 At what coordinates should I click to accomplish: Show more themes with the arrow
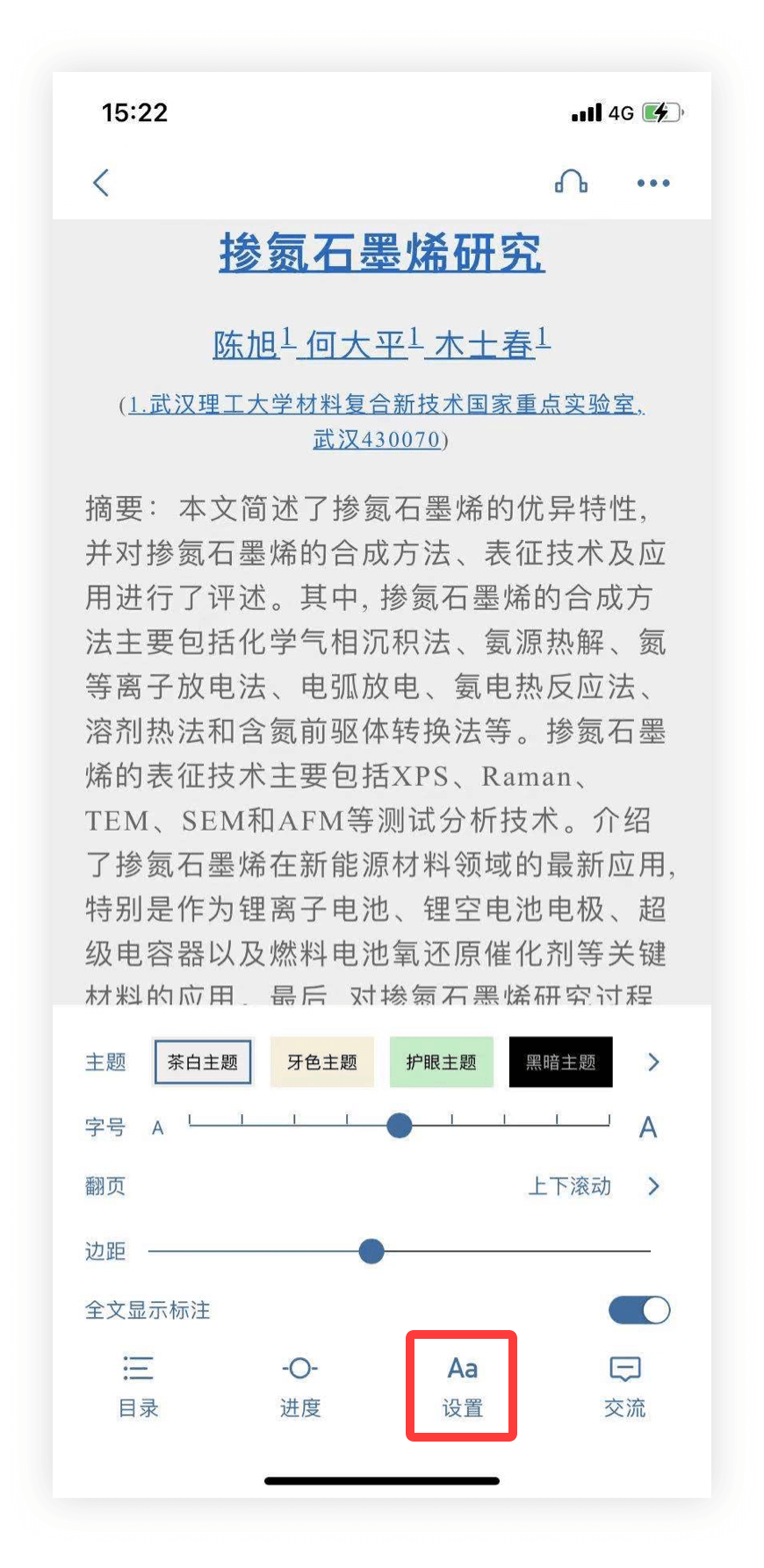click(x=652, y=1062)
